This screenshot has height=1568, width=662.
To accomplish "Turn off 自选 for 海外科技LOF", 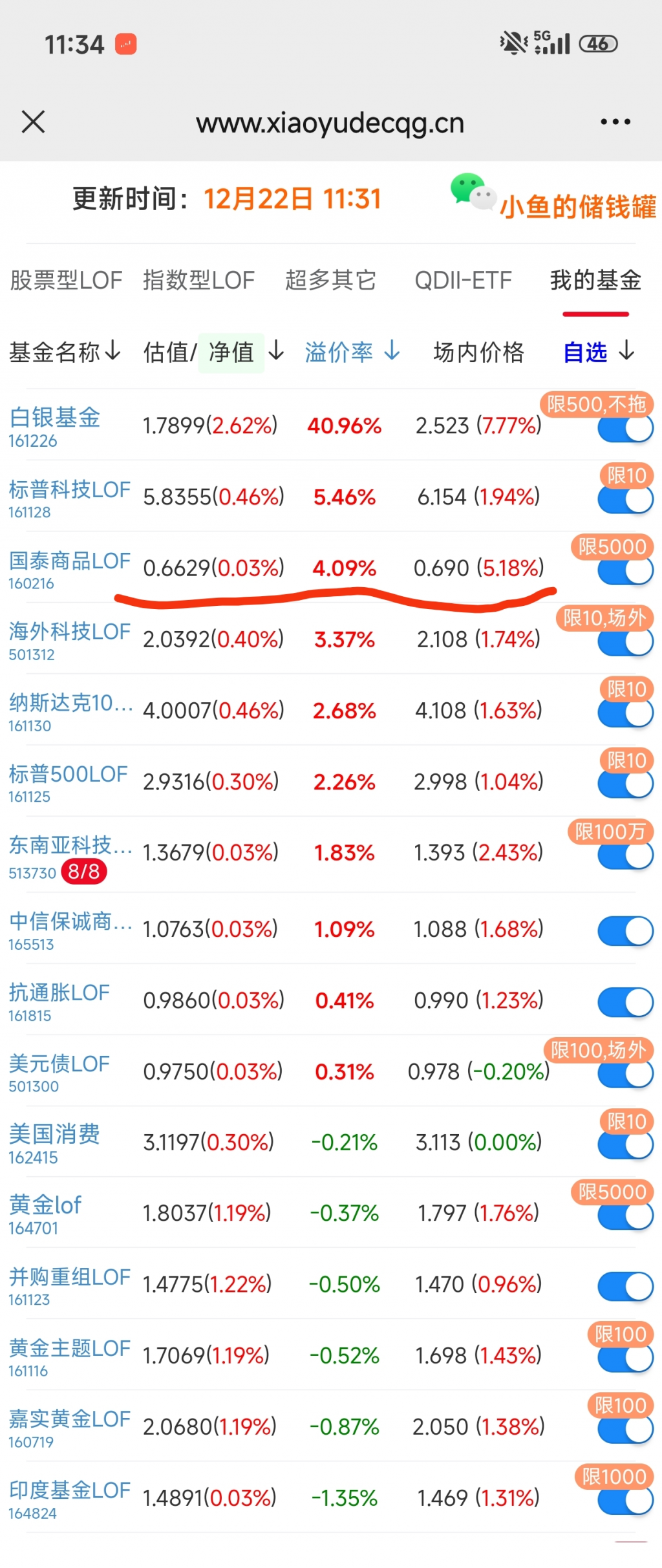I will (x=625, y=642).
